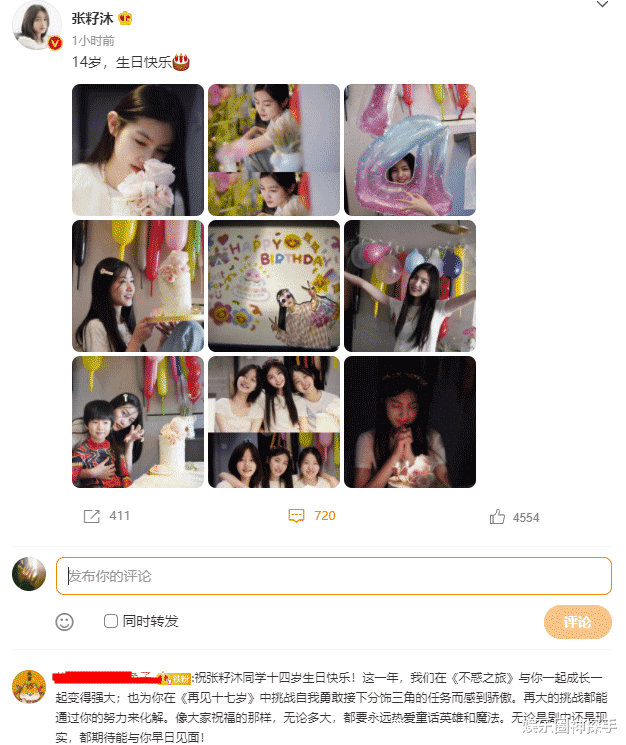Open the photo with the little boy

138,422
